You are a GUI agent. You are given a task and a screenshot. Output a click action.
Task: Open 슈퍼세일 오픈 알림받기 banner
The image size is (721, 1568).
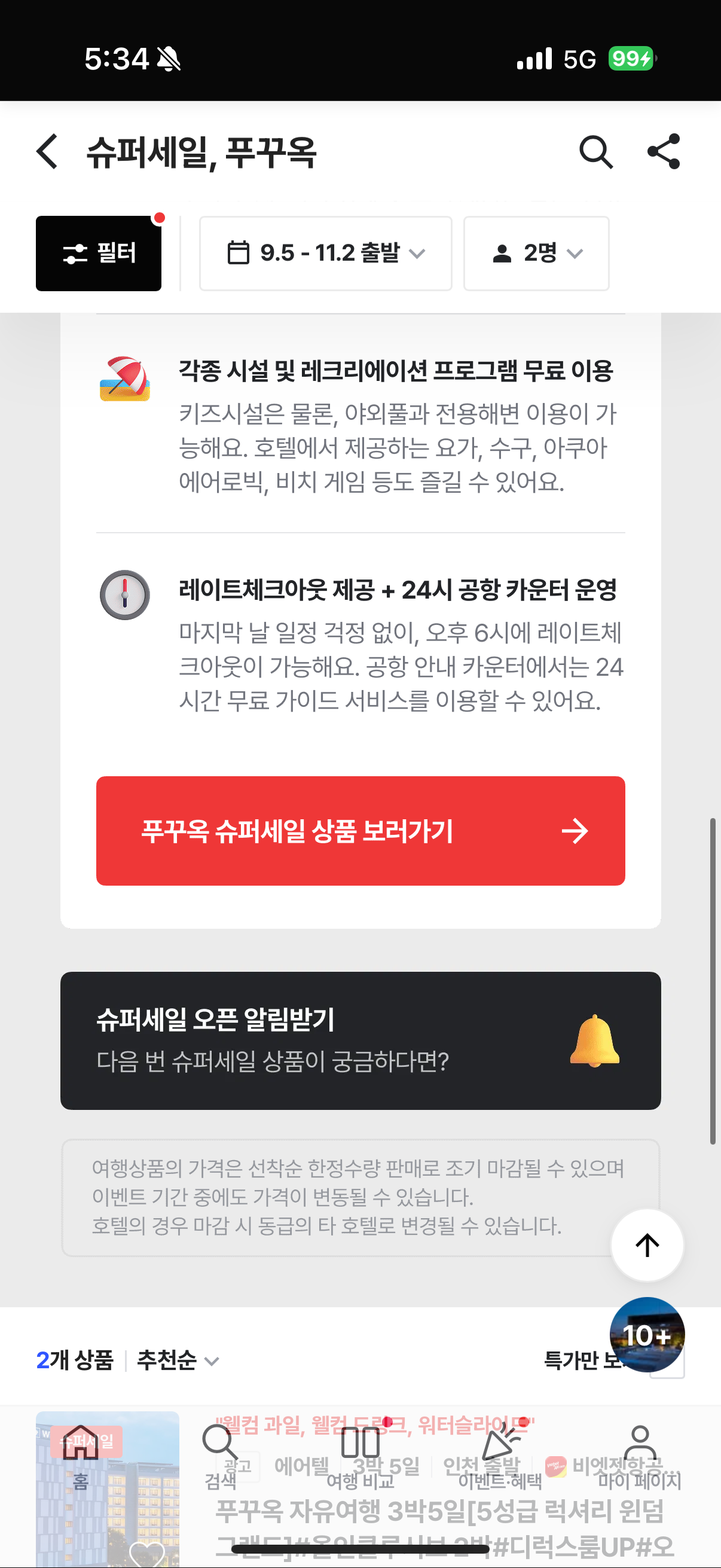pyautogui.click(x=360, y=1041)
